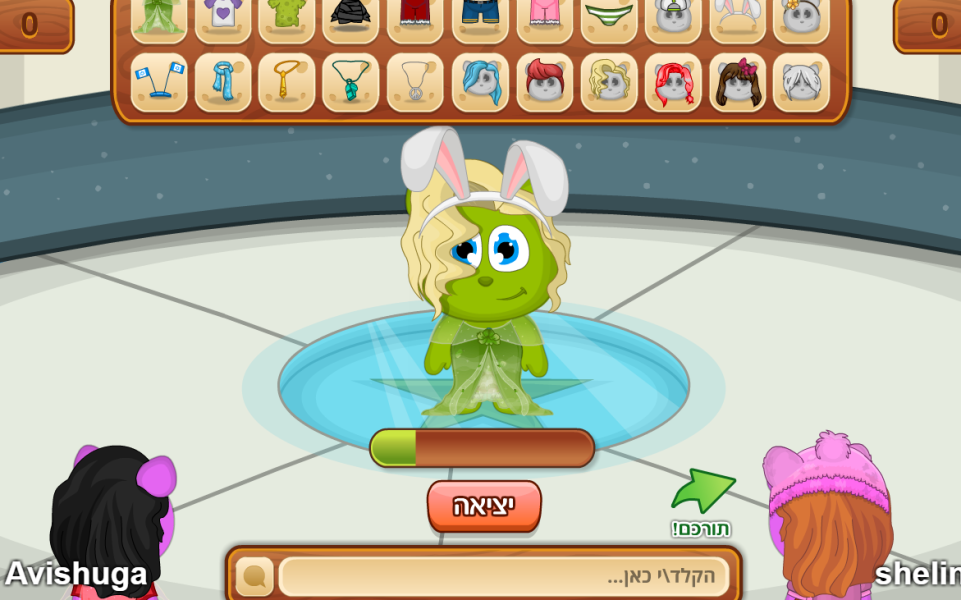Choose the long red hairstyle
961x600 pixels.
tap(673, 82)
